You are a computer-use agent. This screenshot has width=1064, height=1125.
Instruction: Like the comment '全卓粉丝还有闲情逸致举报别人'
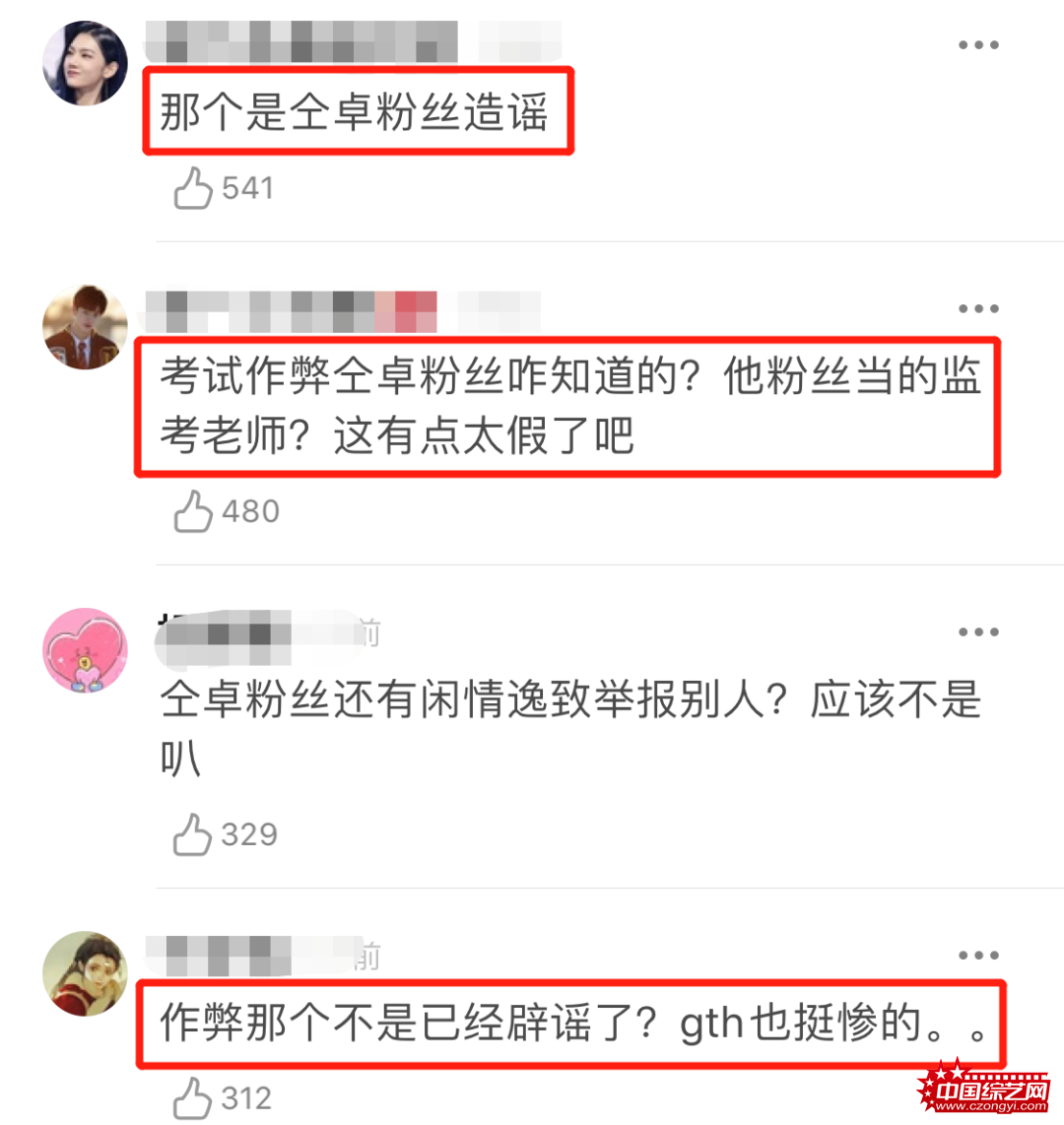tap(194, 834)
